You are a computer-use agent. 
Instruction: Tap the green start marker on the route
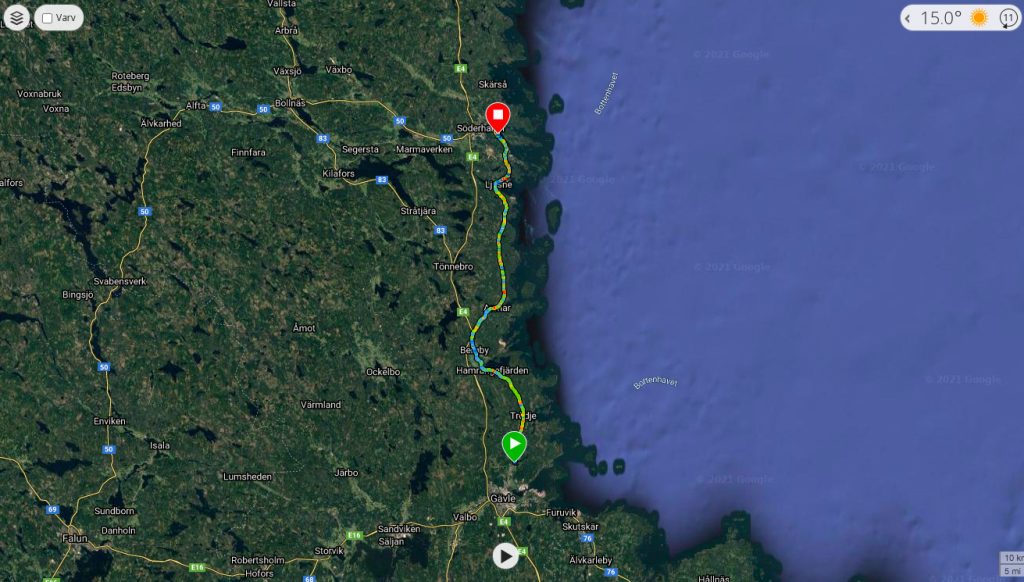[513, 444]
